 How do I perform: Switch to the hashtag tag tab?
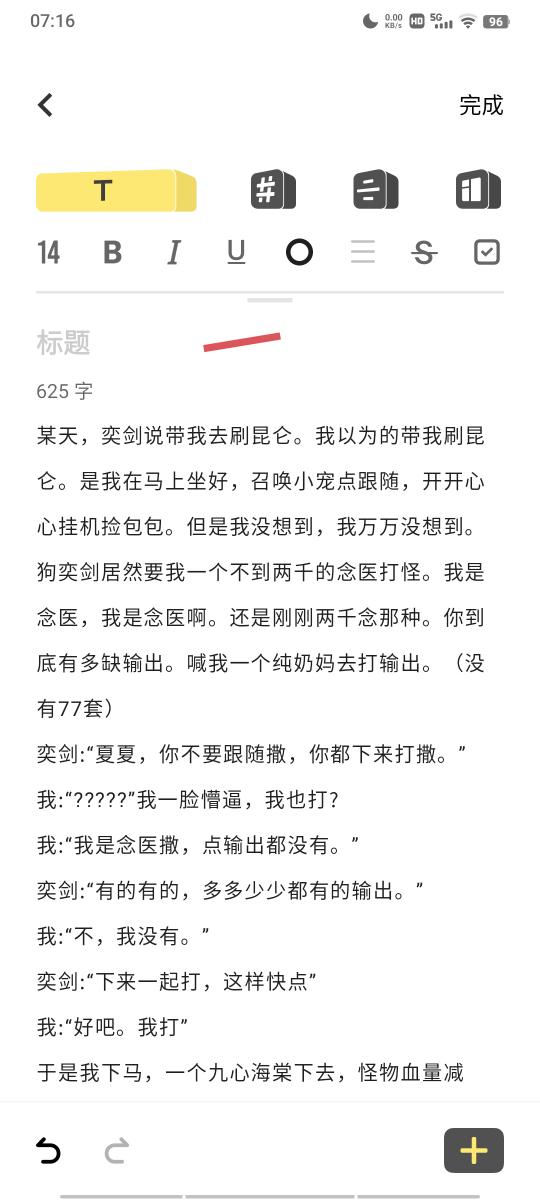point(273,189)
